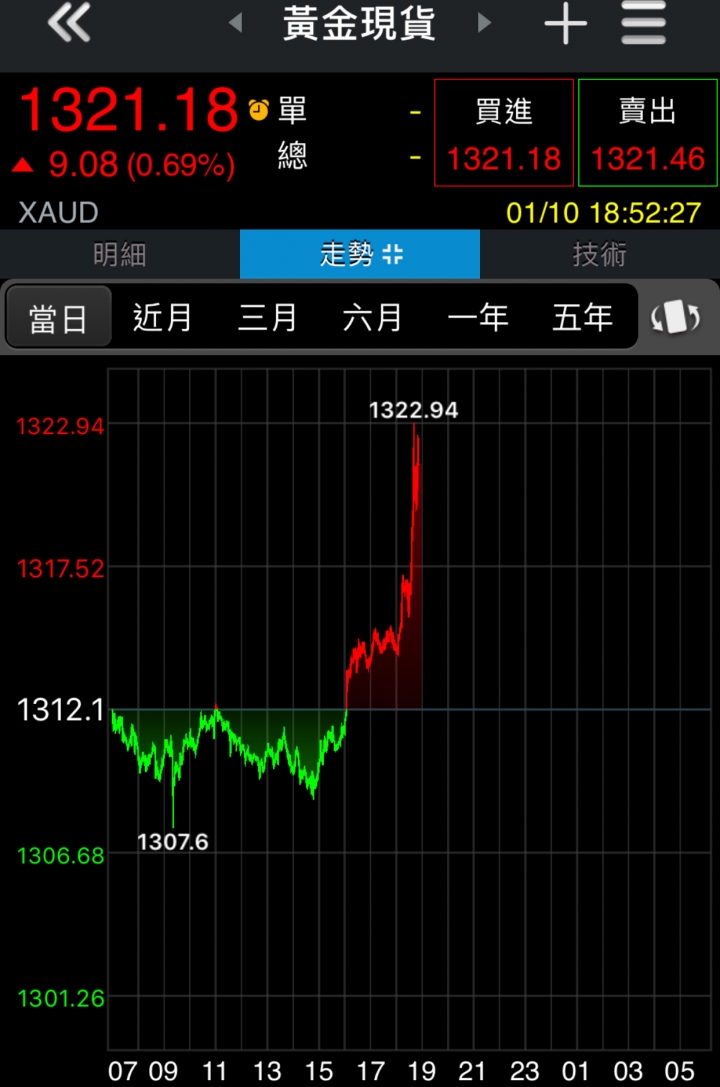Choose the 六月 chart range
The image size is (720, 1087).
point(373,318)
